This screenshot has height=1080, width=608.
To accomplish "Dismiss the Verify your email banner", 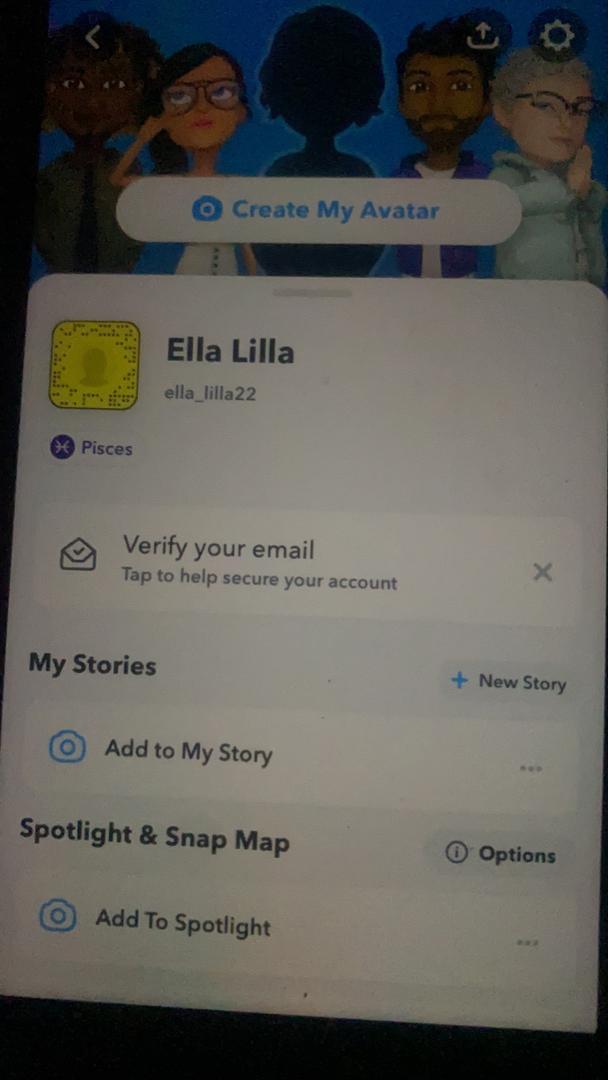I will click(542, 572).
